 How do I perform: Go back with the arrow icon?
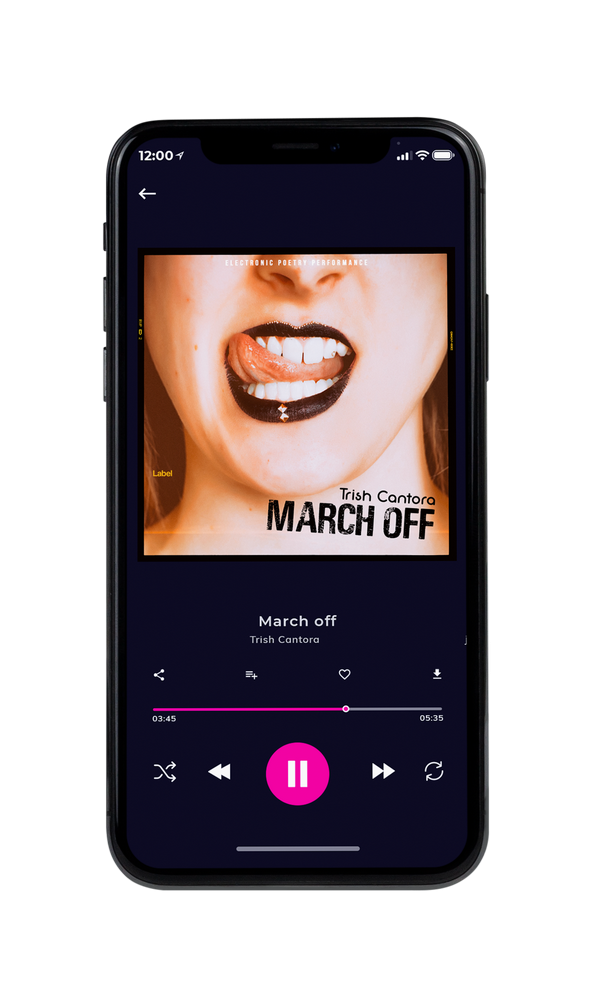(x=147, y=193)
